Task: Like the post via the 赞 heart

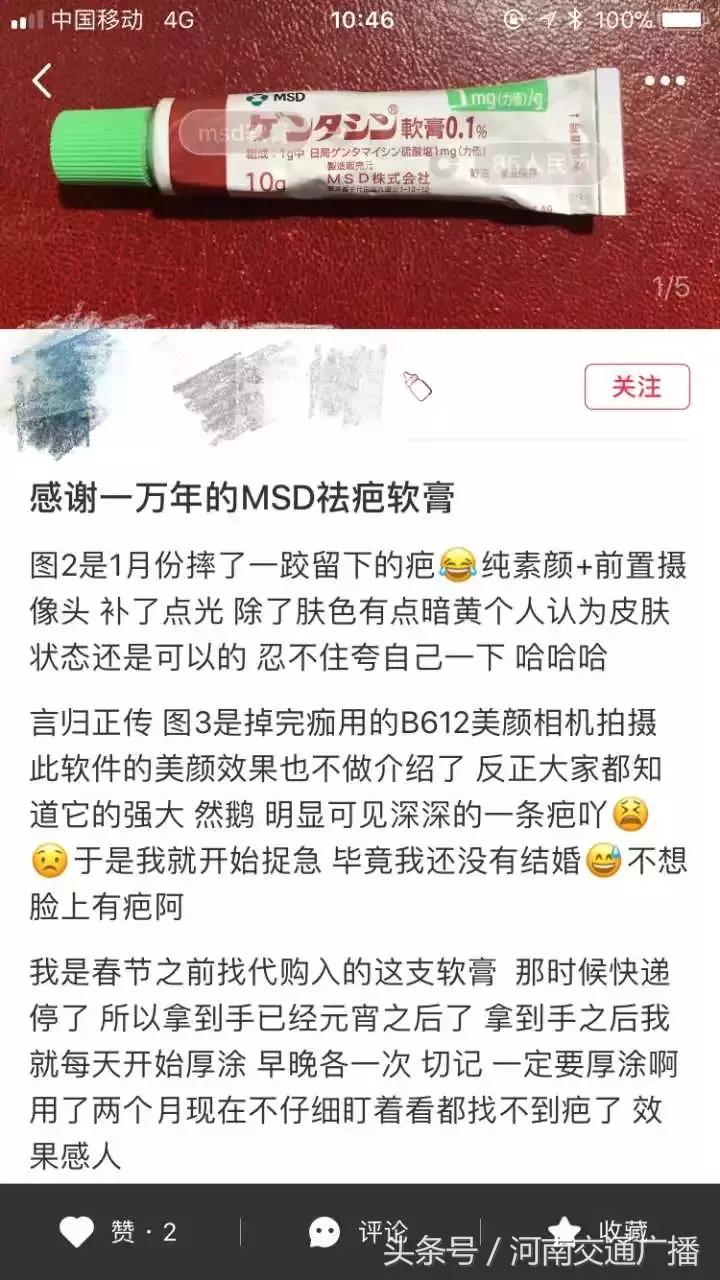Action: pyautogui.click(x=78, y=1232)
